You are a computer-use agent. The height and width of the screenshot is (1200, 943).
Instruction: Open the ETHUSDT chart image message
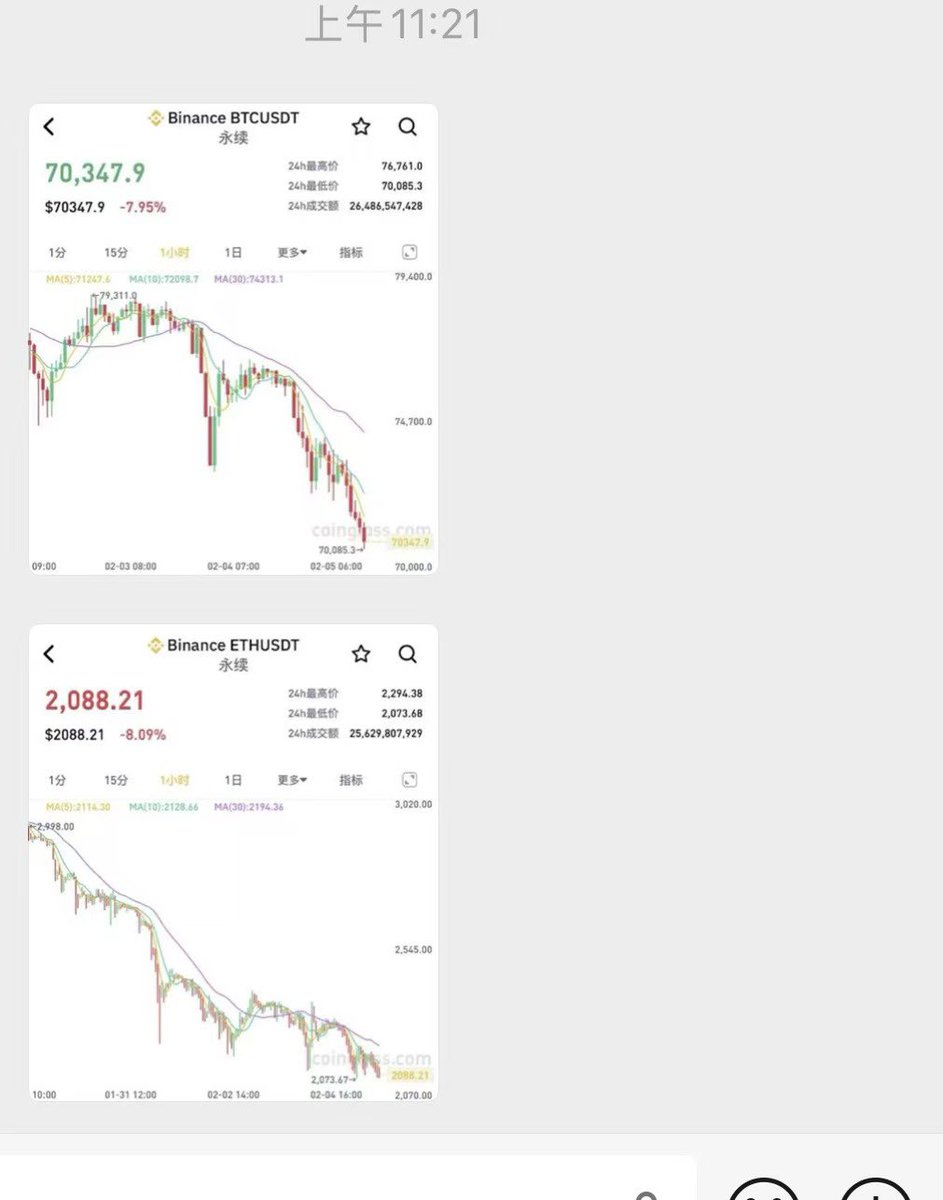[233, 863]
